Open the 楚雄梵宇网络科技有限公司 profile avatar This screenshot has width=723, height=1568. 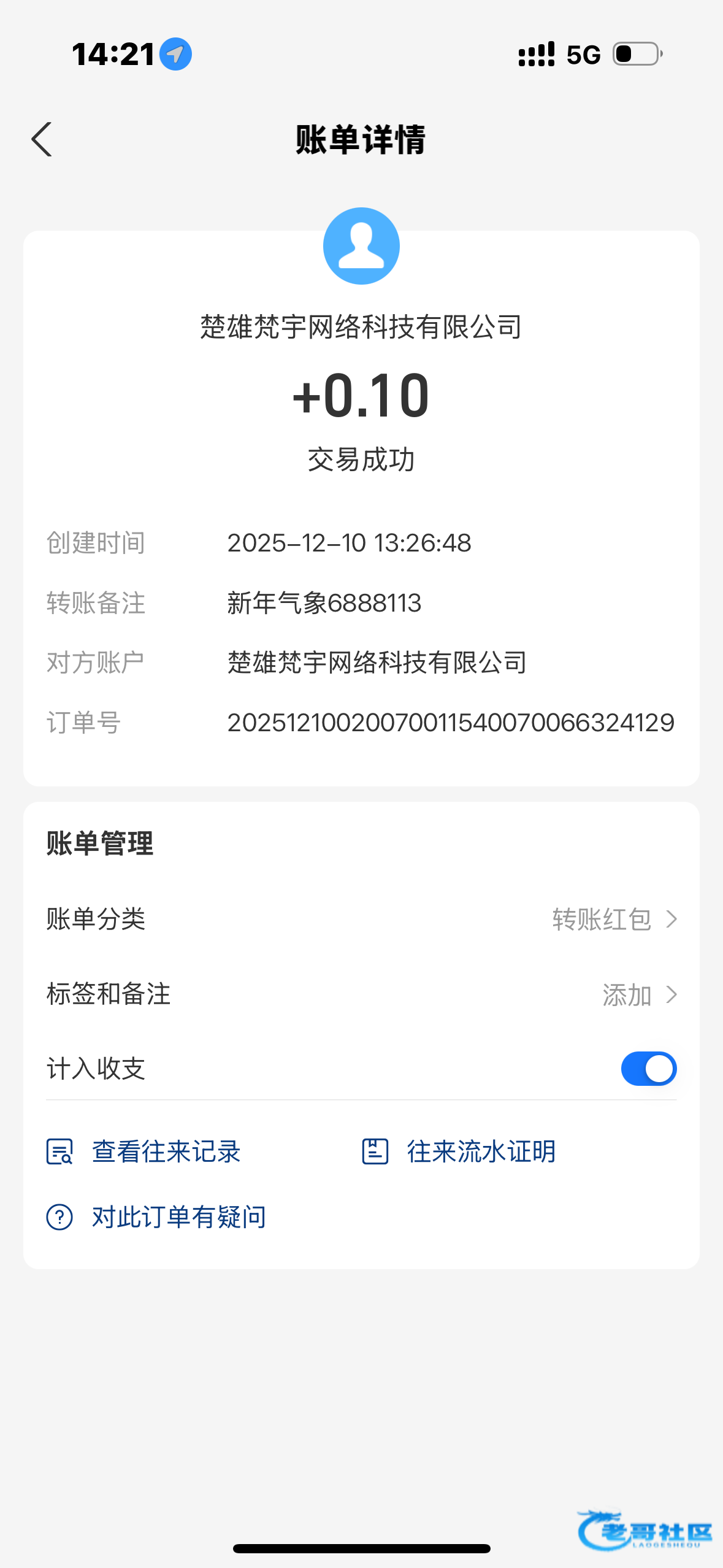(361, 246)
